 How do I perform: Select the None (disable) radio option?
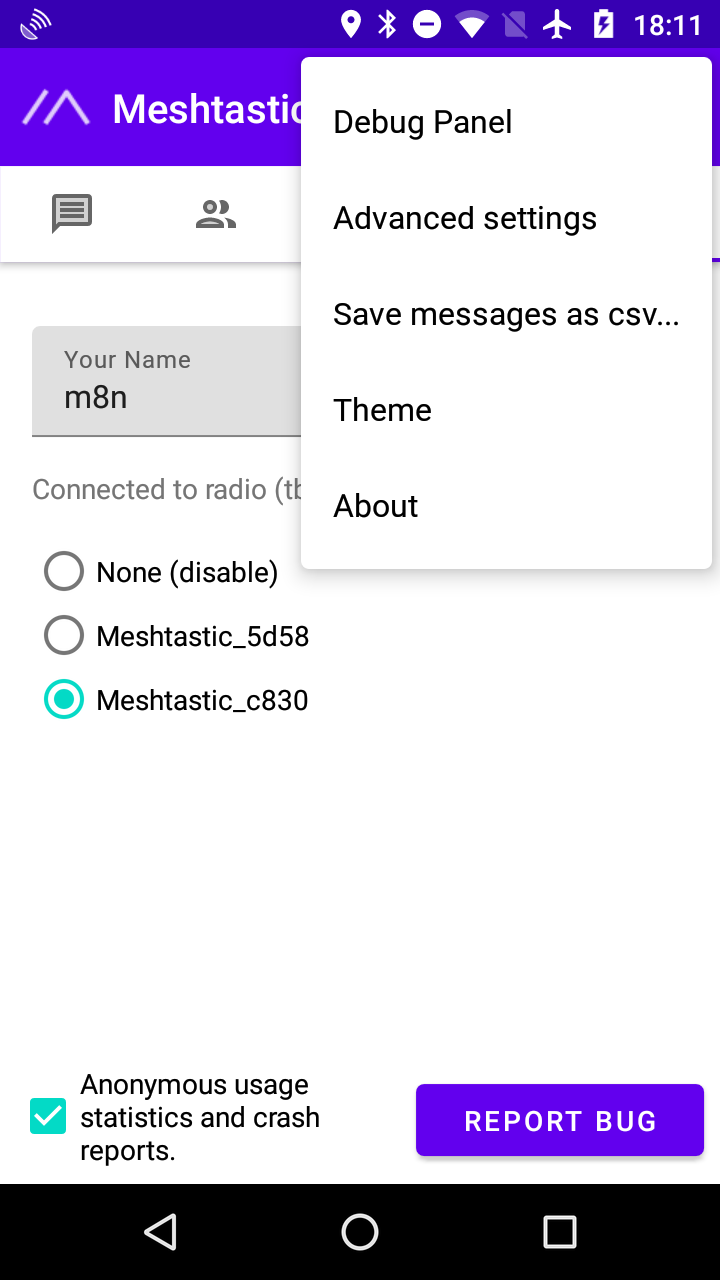[x=162, y=572]
